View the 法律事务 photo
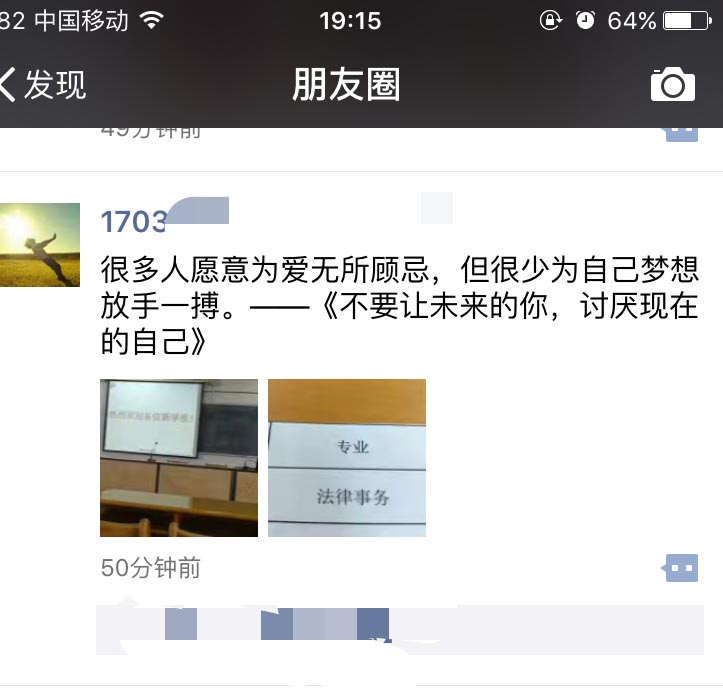The height and width of the screenshot is (699, 723). tap(347, 458)
